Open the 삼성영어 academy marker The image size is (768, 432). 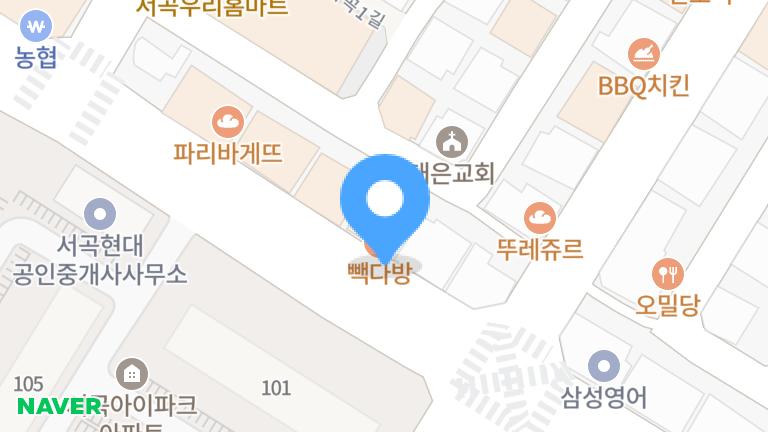603,365
